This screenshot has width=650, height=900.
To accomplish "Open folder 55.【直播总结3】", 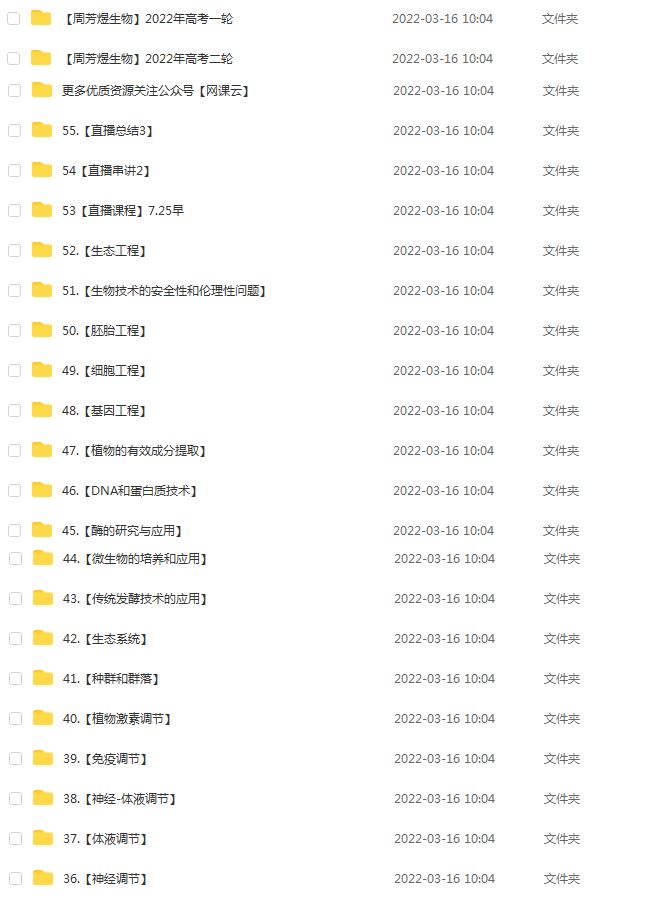I will [x=108, y=130].
